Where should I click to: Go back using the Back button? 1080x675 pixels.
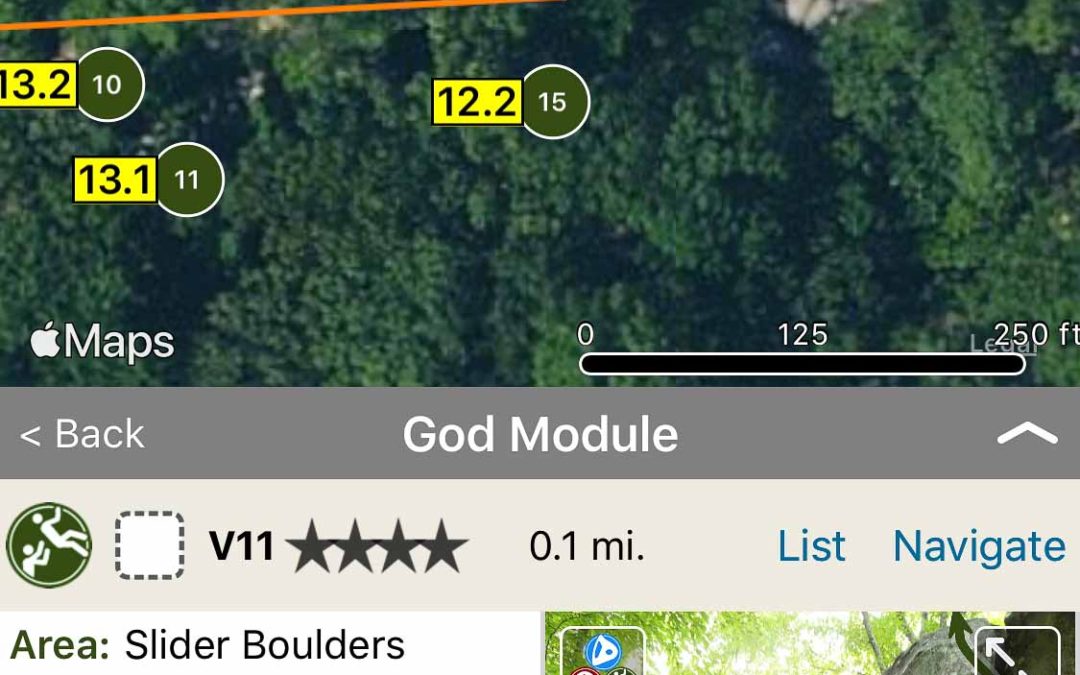[83, 435]
